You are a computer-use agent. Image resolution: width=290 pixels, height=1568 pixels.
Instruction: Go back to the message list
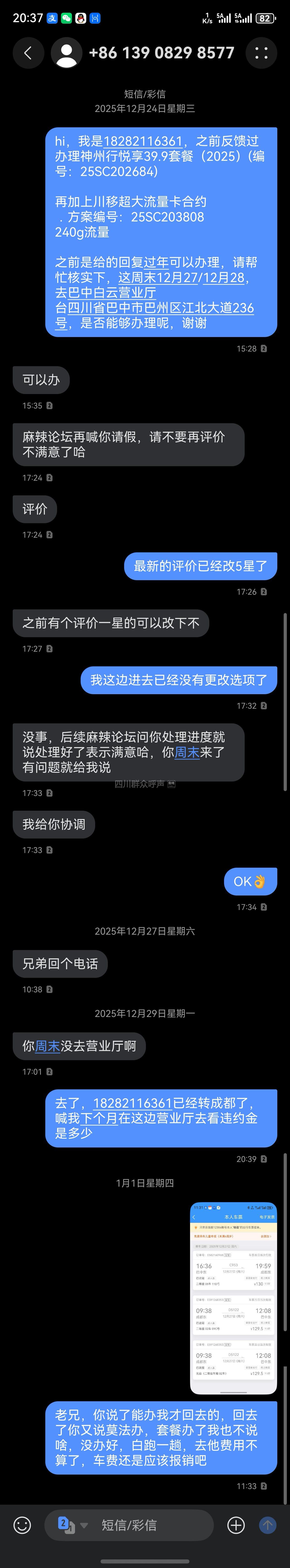click(x=28, y=53)
